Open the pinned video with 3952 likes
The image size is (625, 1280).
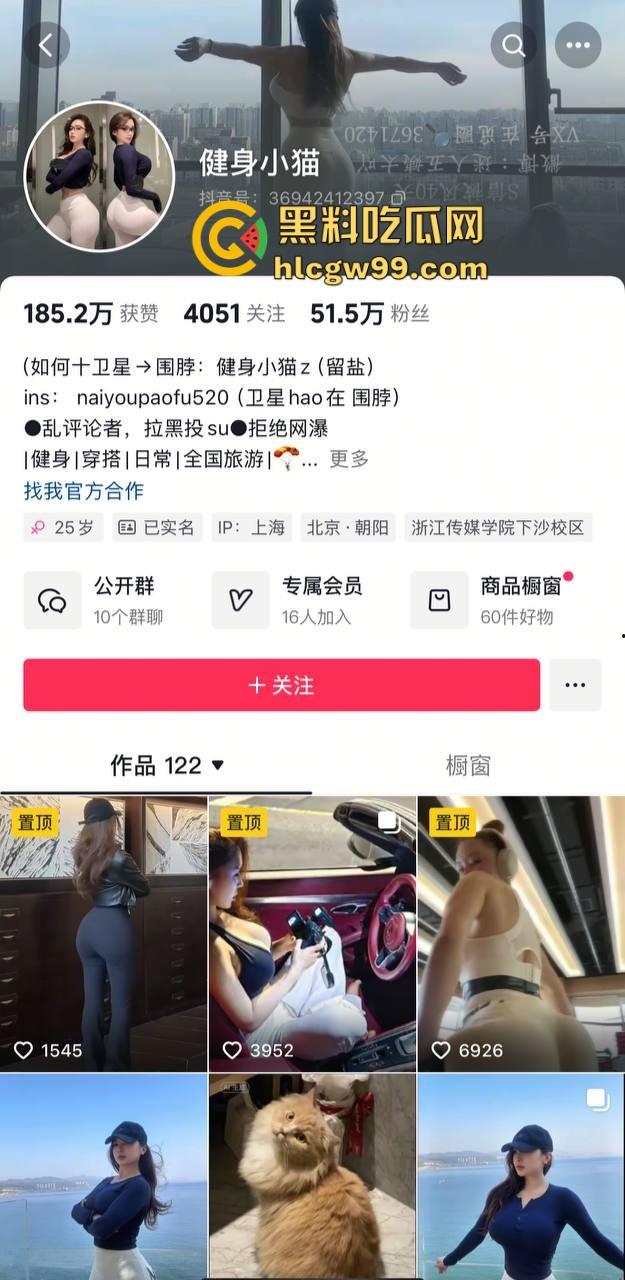(312, 933)
